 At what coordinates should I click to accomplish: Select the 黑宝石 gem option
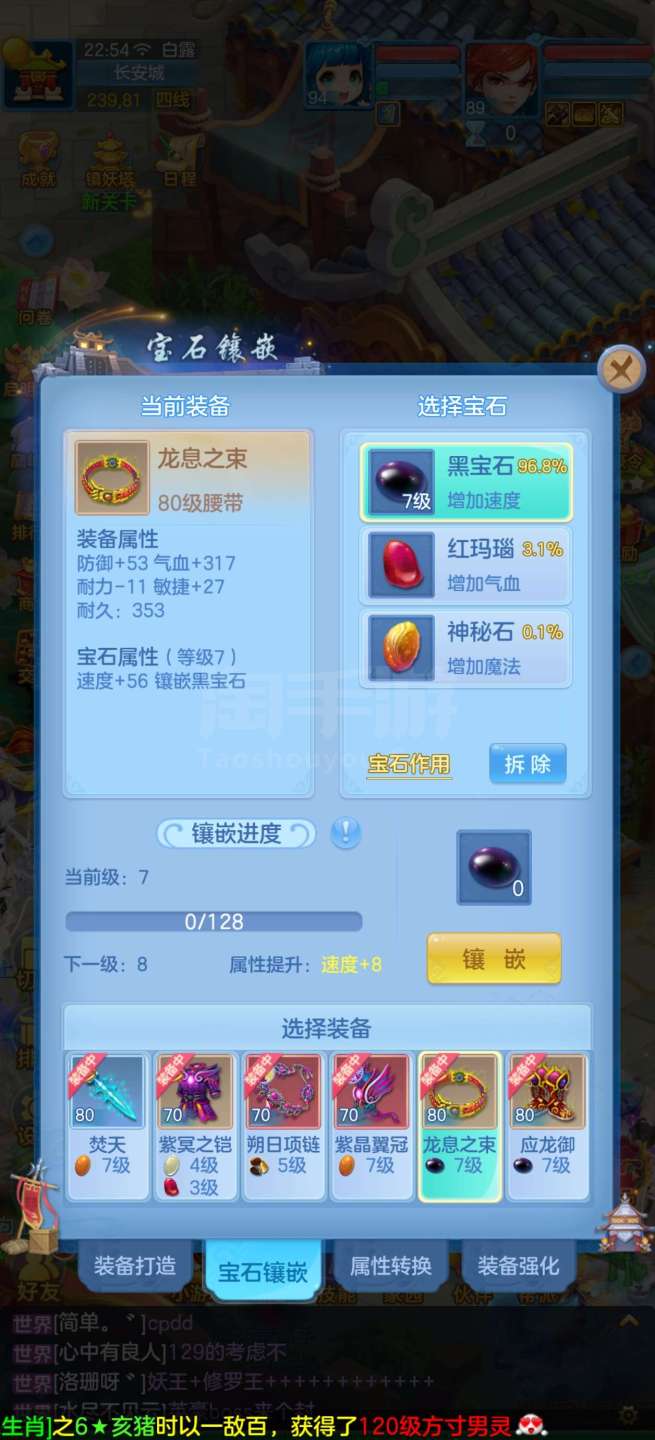click(x=466, y=482)
